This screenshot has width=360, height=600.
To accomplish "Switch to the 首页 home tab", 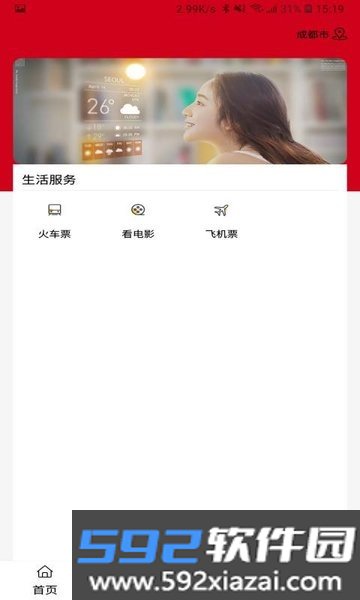I will (x=45, y=580).
